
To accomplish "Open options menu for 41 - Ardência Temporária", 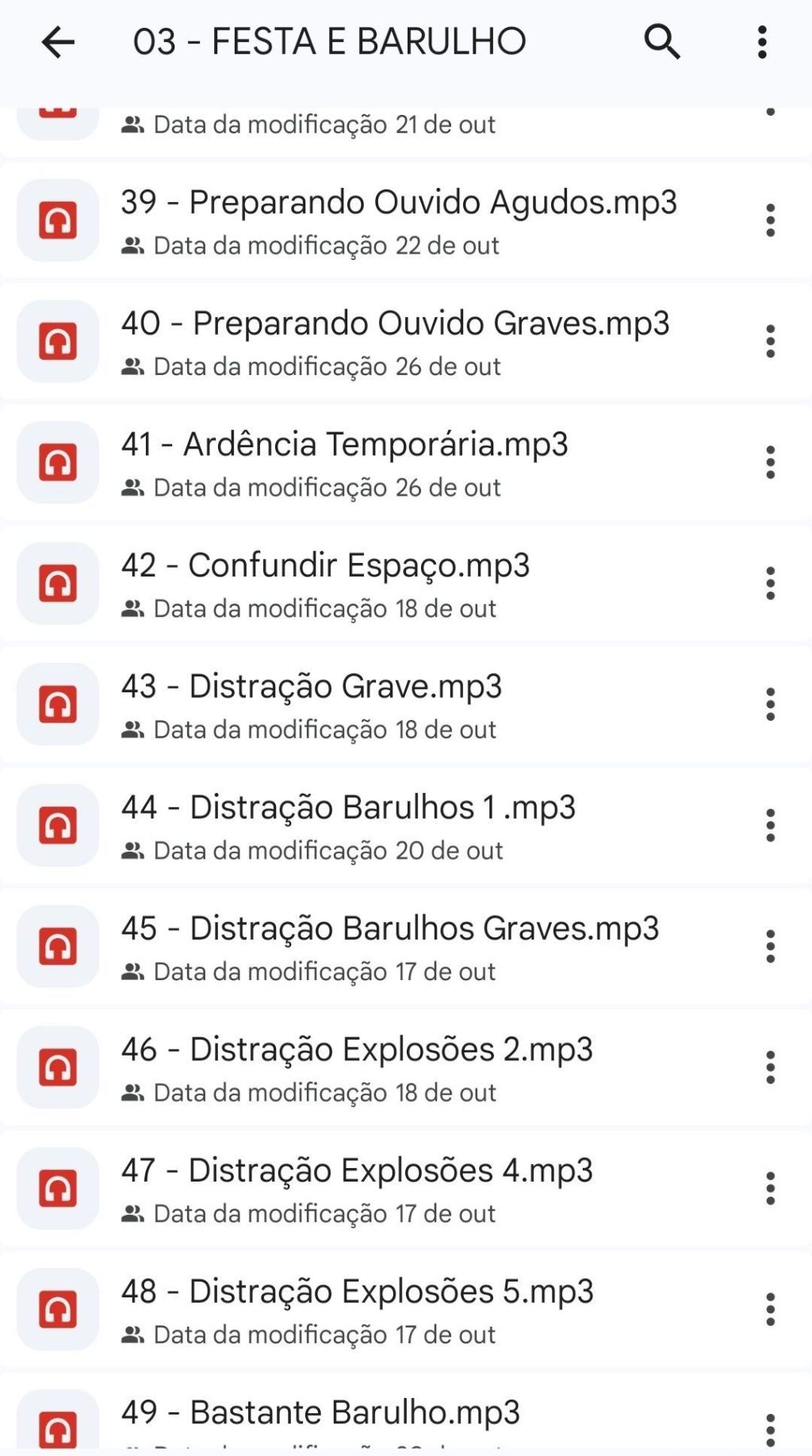I will point(770,462).
